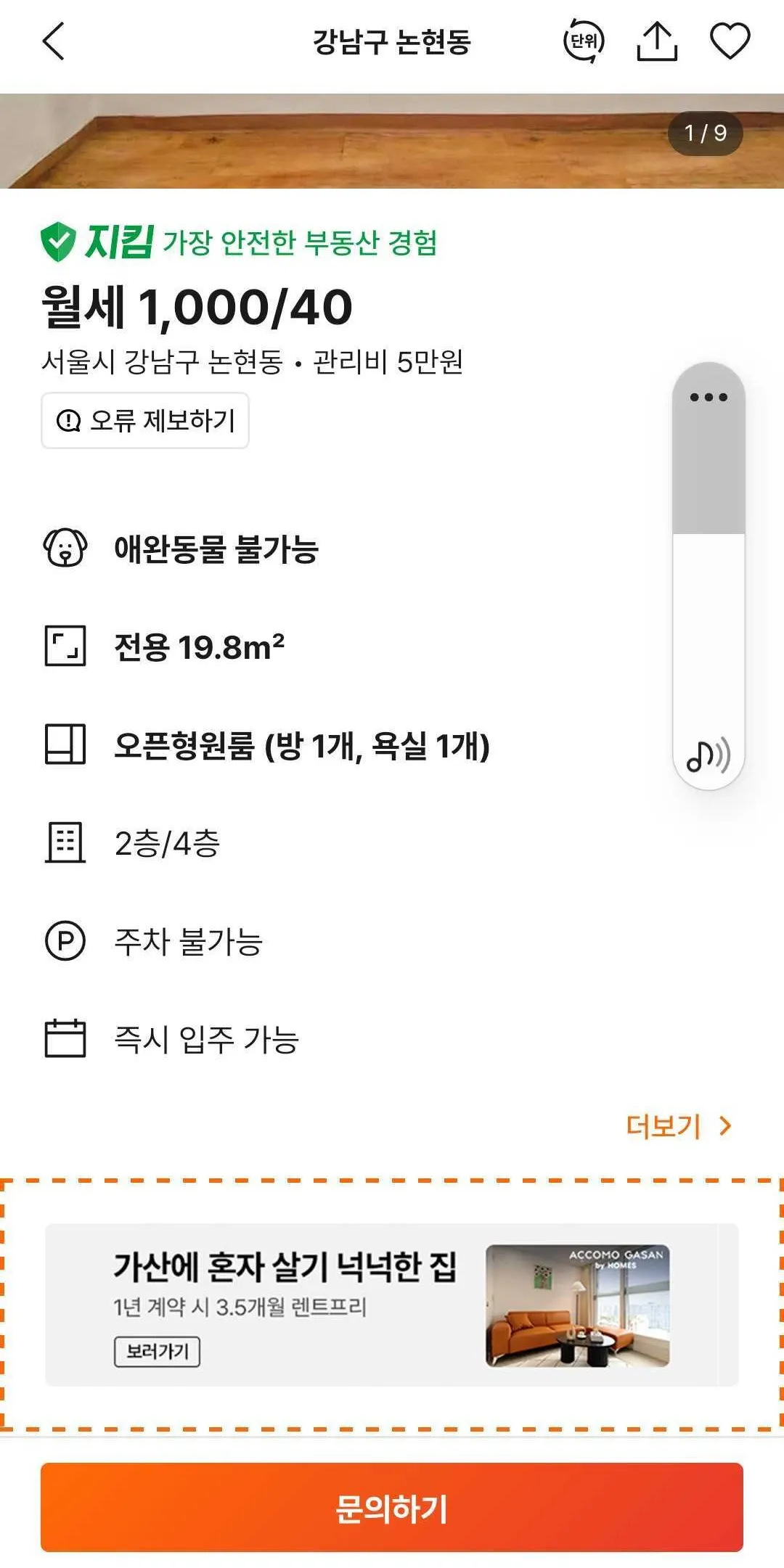Report an error via 오류 제보하기
Screen dimensions: 784x1568
pos(145,421)
